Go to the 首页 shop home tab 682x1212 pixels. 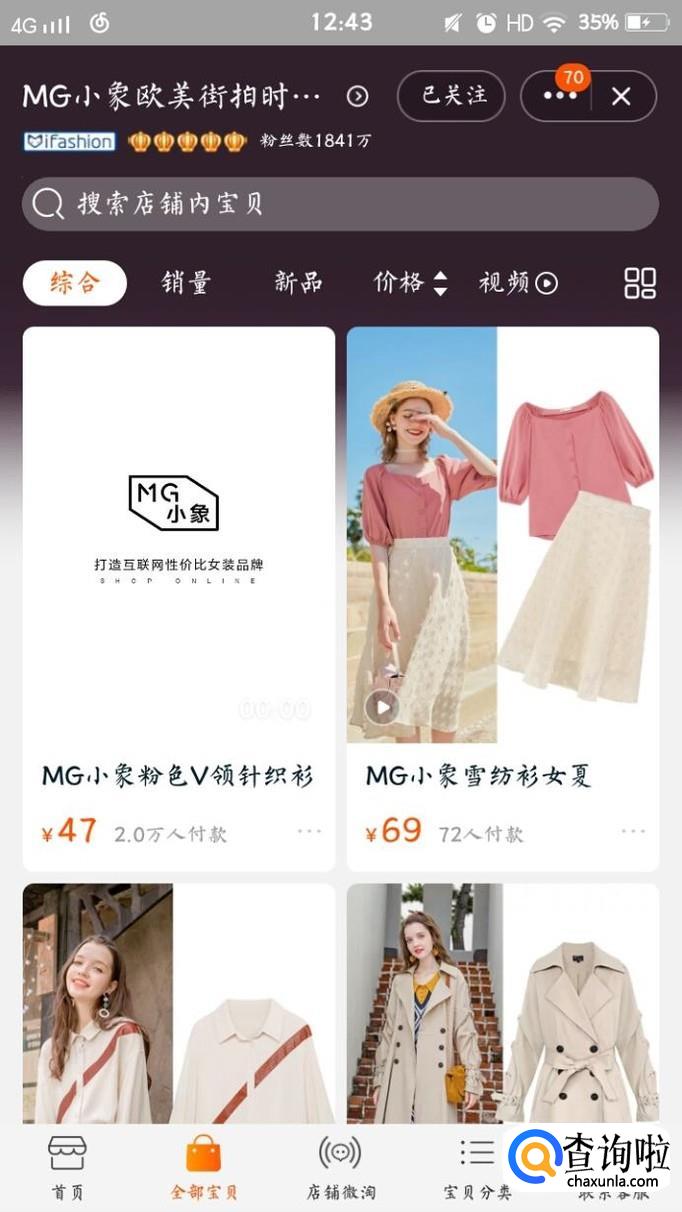pyautogui.click(x=68, y=1168)
